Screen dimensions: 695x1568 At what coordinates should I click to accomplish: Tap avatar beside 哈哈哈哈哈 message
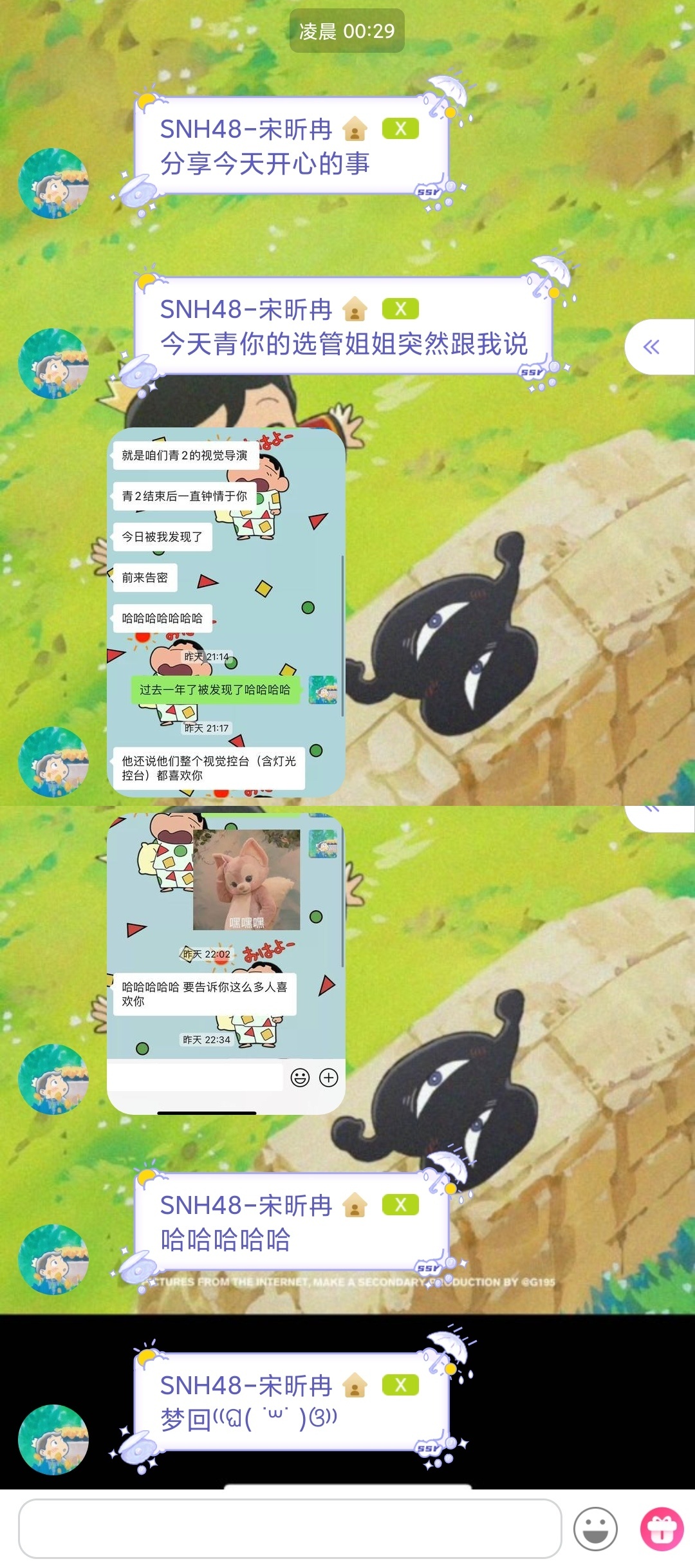[53, 1259]
